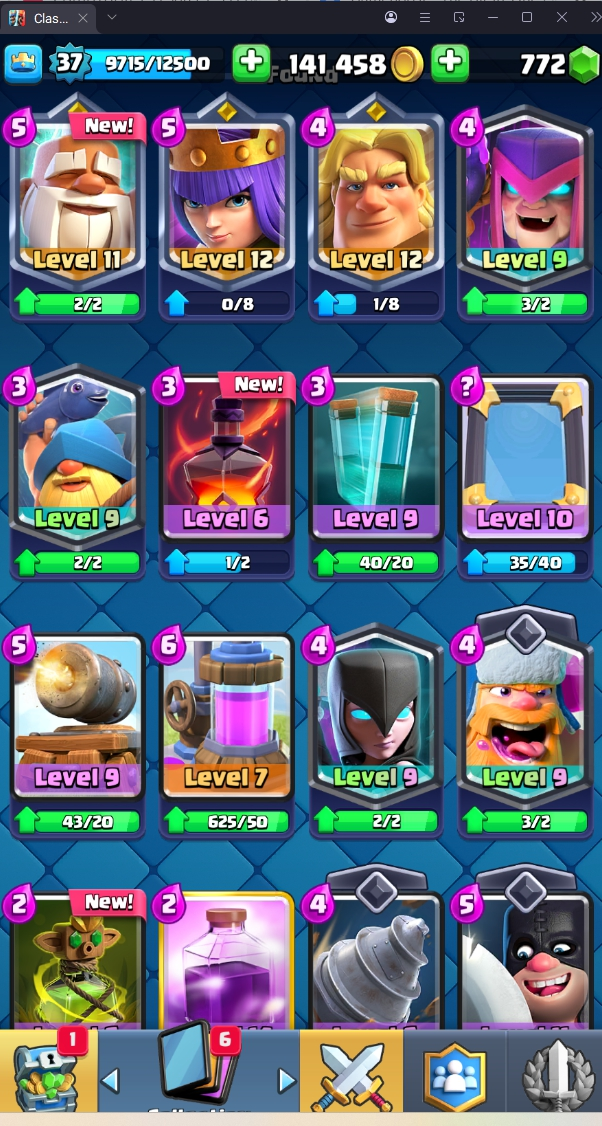Switch to the Events tab
Screen dimensions: 602x1126
coord(555,1072)
